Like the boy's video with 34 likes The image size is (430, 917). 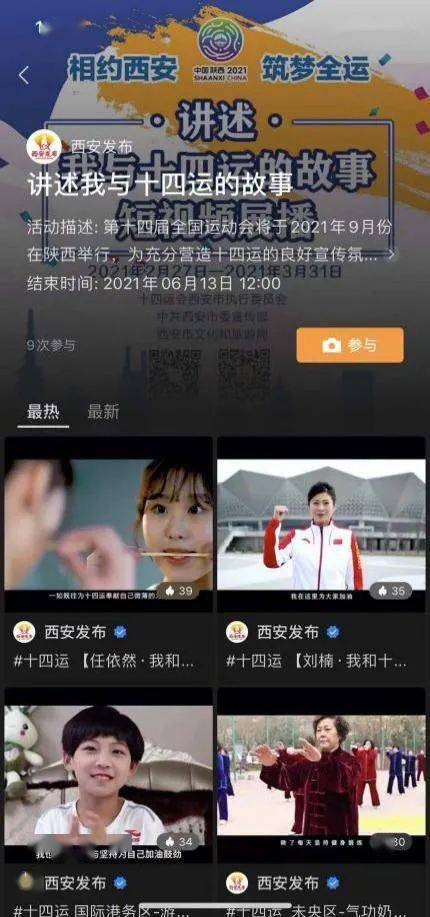click(178, 842)
